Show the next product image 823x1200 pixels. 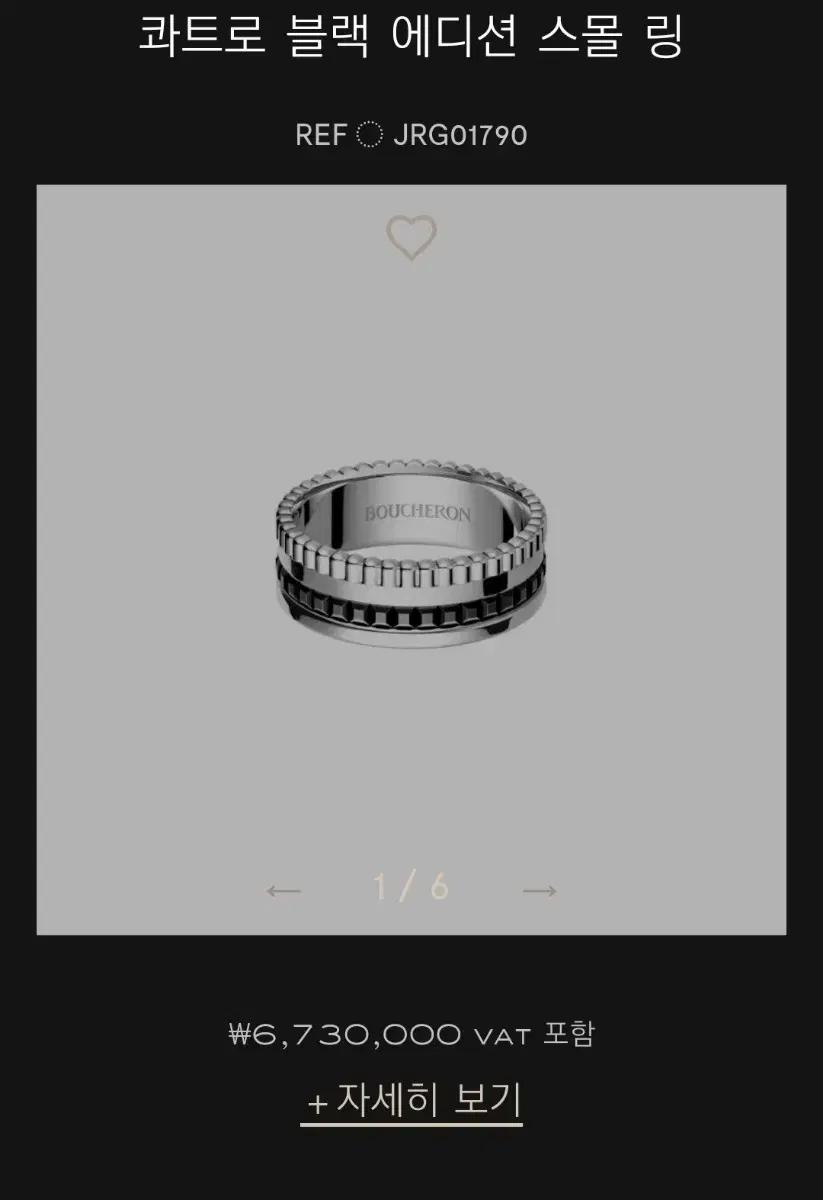point(540,889)
